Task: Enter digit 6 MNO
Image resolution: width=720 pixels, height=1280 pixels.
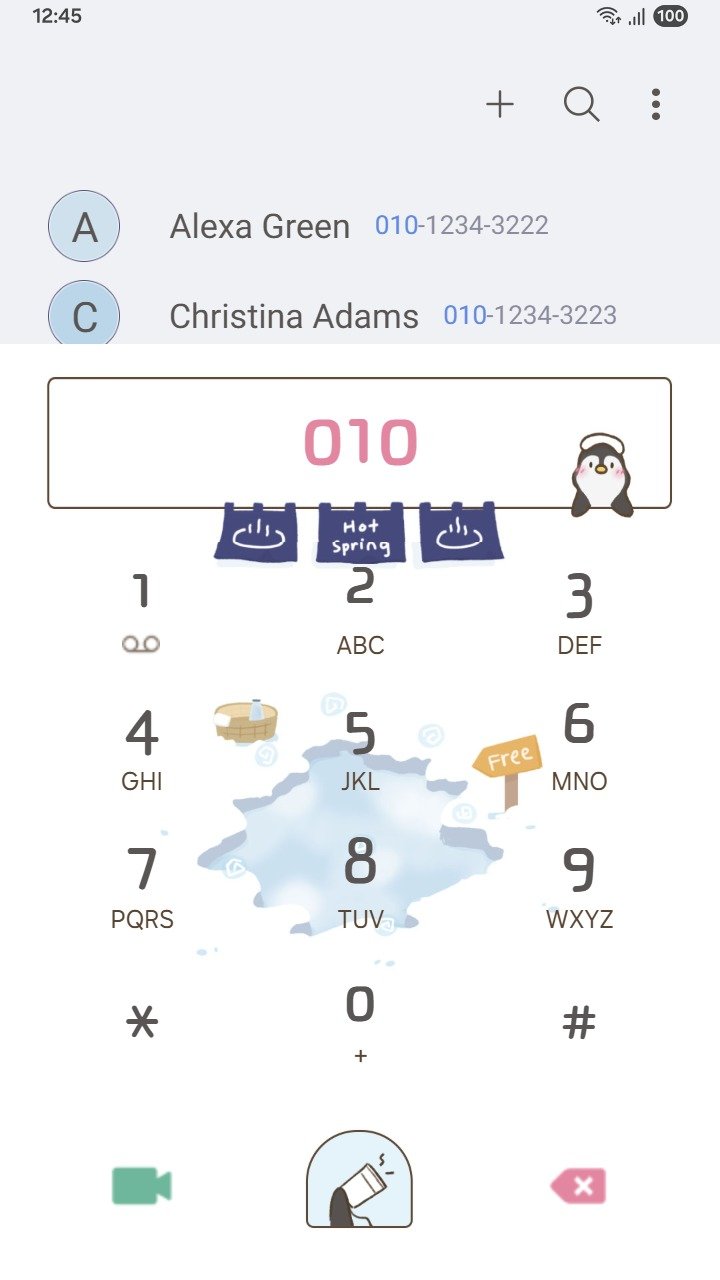Action: click(579, 748)
